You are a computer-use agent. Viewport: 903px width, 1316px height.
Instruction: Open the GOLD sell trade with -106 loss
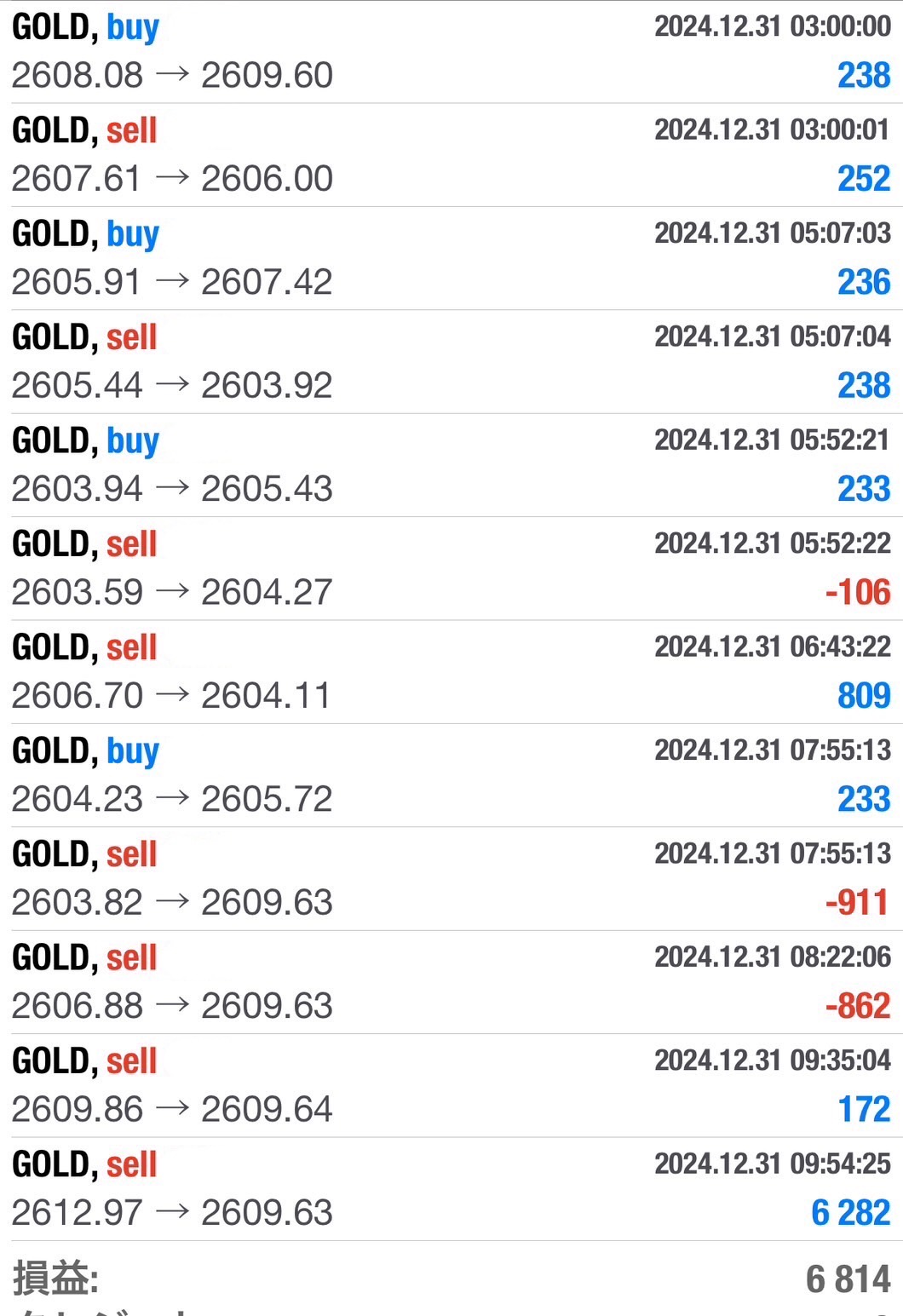[x=451, y=568]
